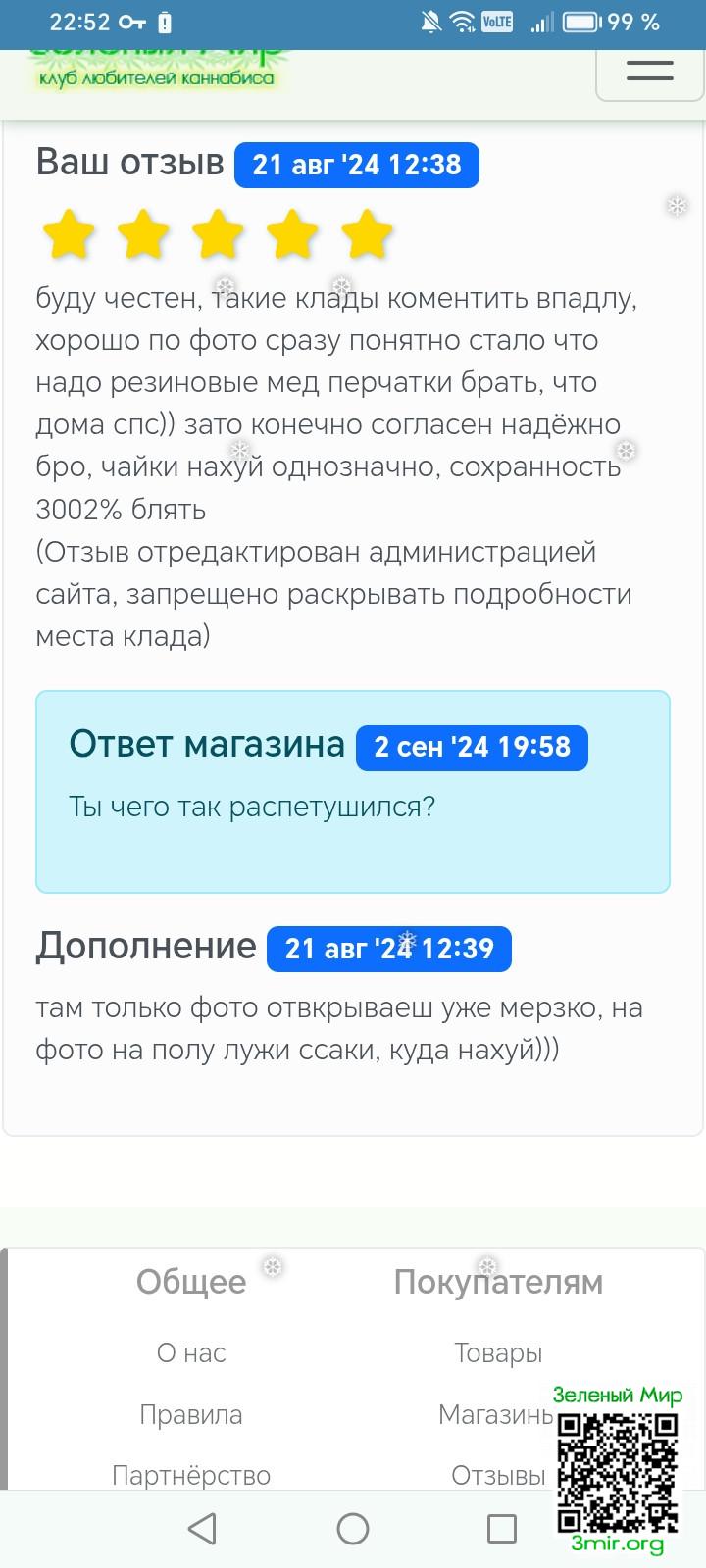Go to «Магазины» page
Screen dimensions: 706x1568
click(x=496, y=1415)
